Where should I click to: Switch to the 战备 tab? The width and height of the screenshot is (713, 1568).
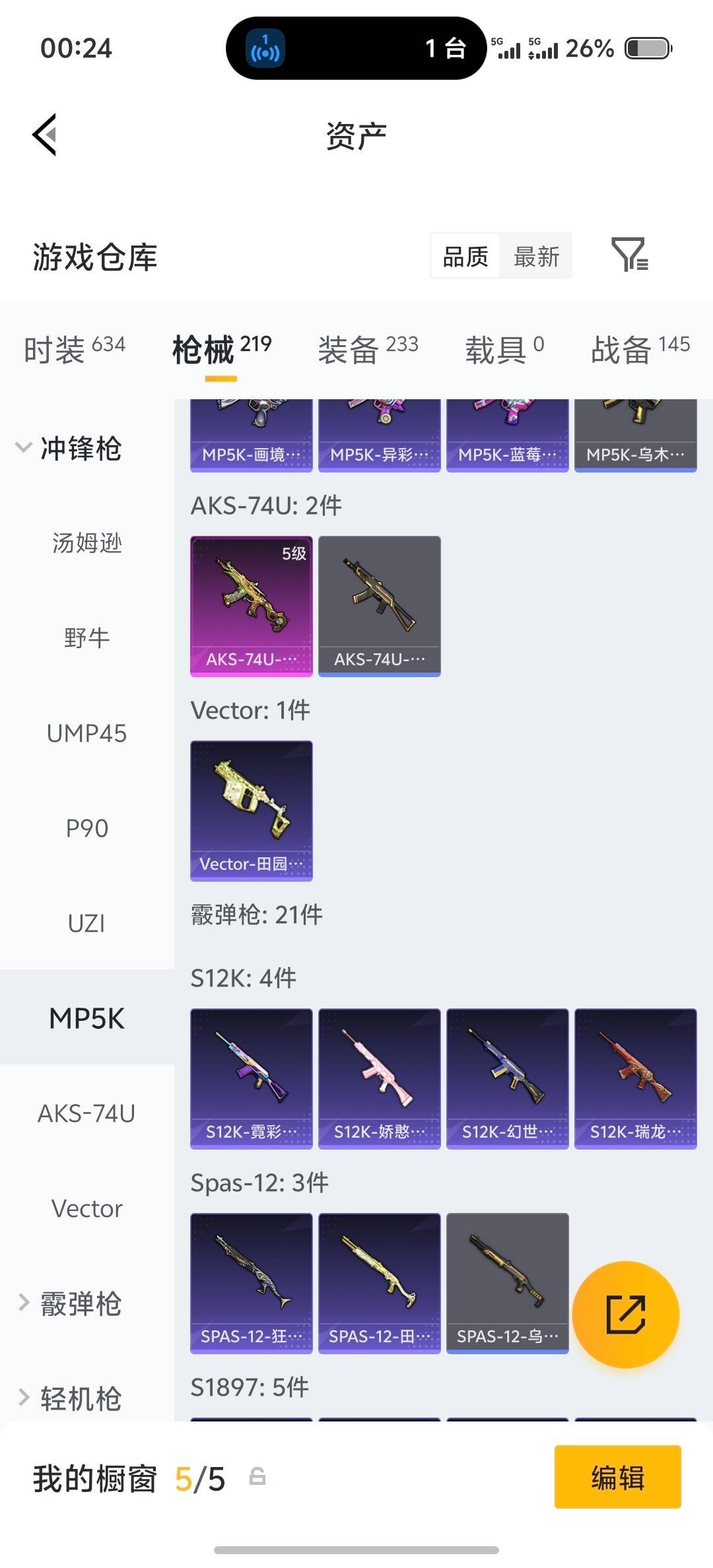pyautogui.click(x=640, y=348)
